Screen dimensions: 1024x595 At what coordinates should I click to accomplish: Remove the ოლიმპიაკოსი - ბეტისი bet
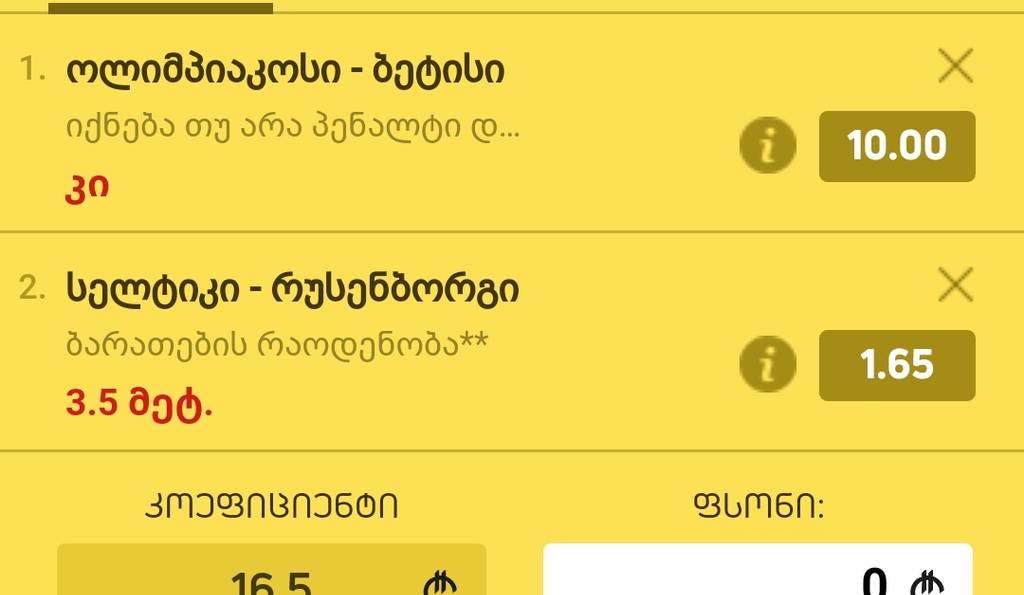pyautogui.click(x=955, y=67)
